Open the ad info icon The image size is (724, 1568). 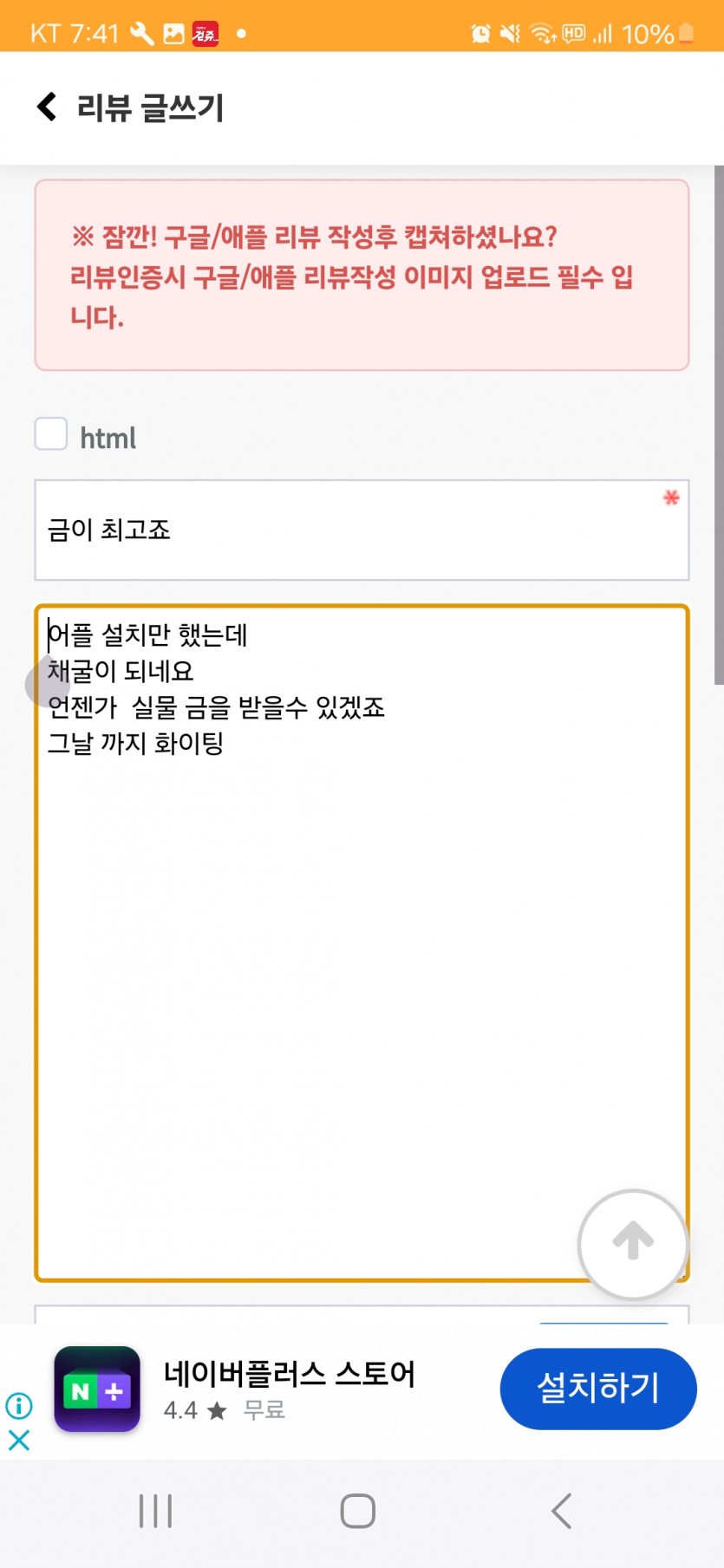(x=18, y=1405)
